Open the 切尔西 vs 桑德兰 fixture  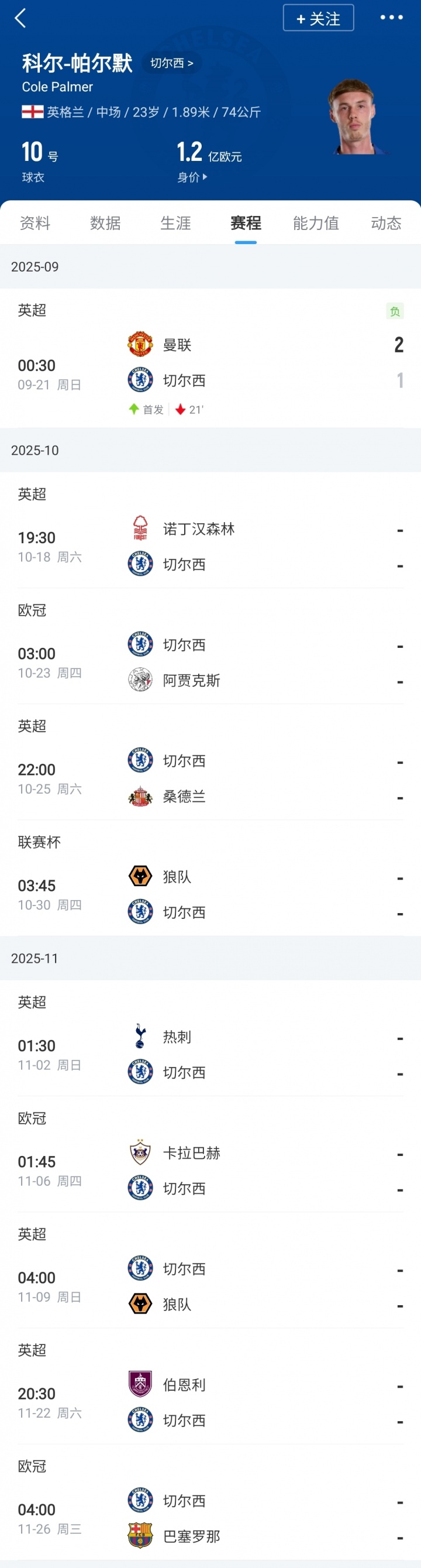click(210, 778)
